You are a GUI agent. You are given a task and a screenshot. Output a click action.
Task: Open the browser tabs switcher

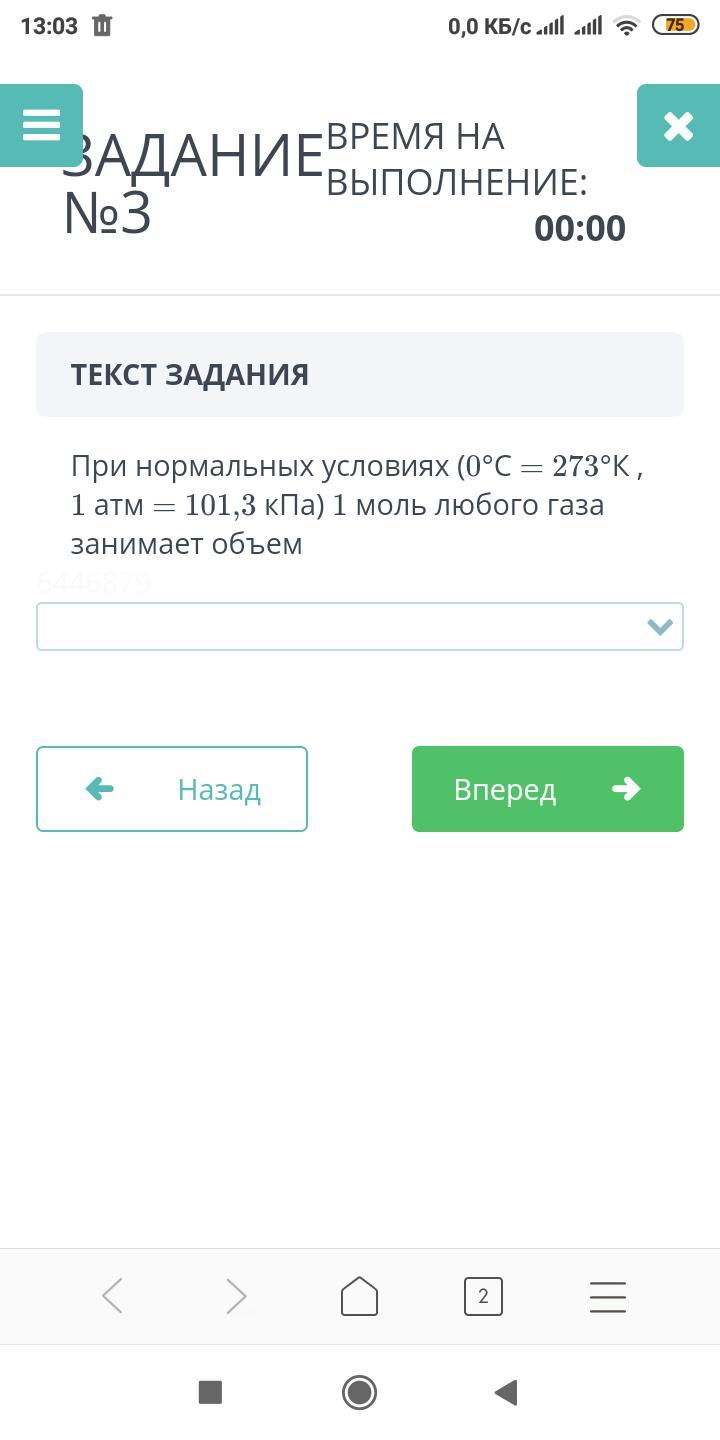point(483,1296)
